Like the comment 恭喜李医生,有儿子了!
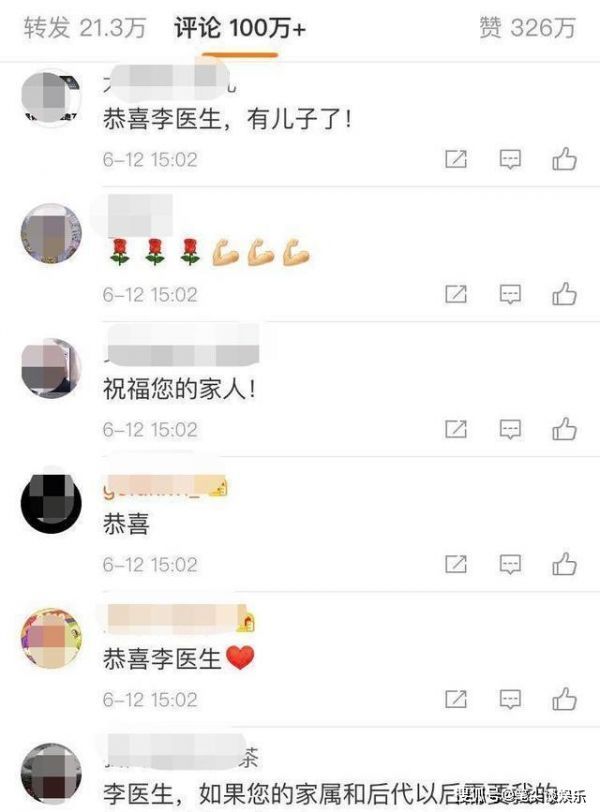The image size is (600, 812). (565, 159)
